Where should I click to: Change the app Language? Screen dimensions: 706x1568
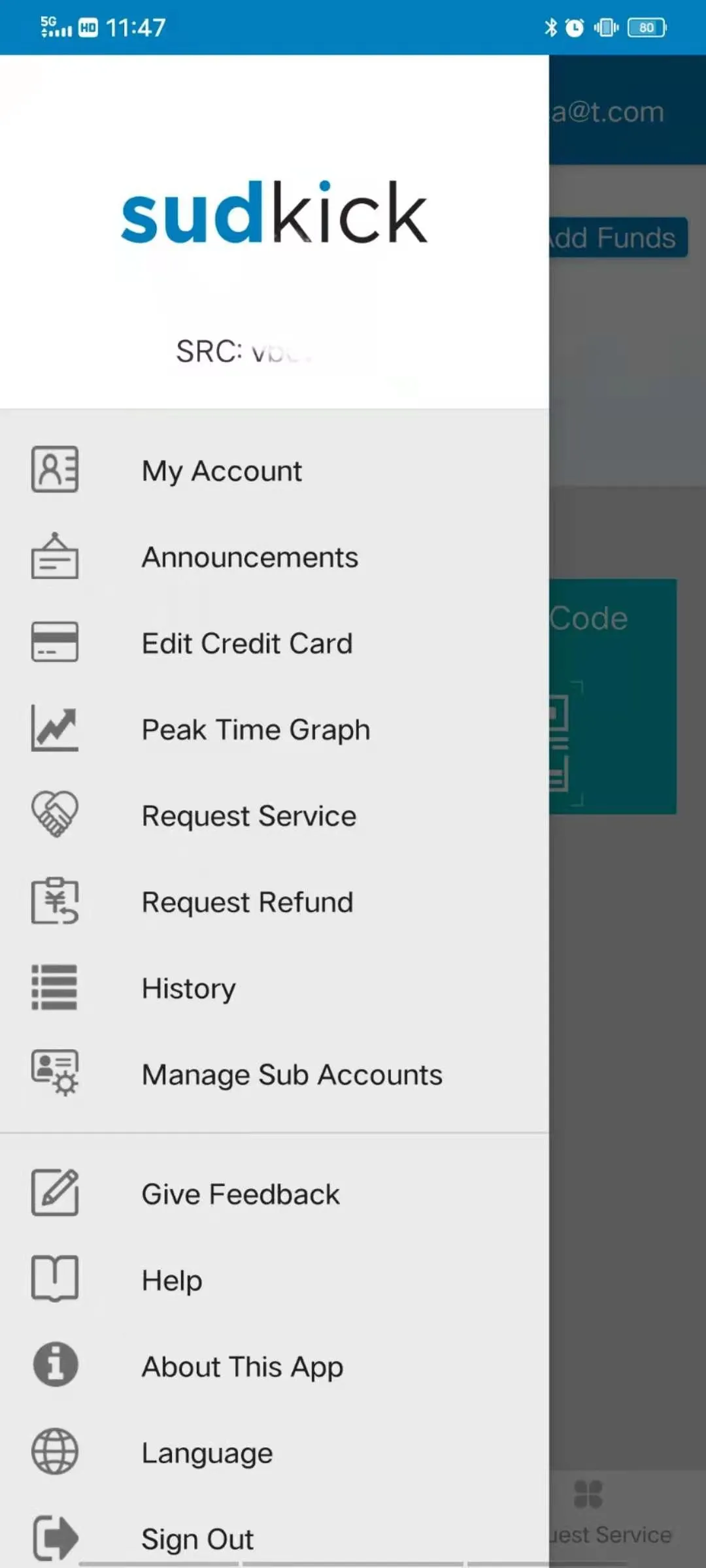coord(207,1453)
